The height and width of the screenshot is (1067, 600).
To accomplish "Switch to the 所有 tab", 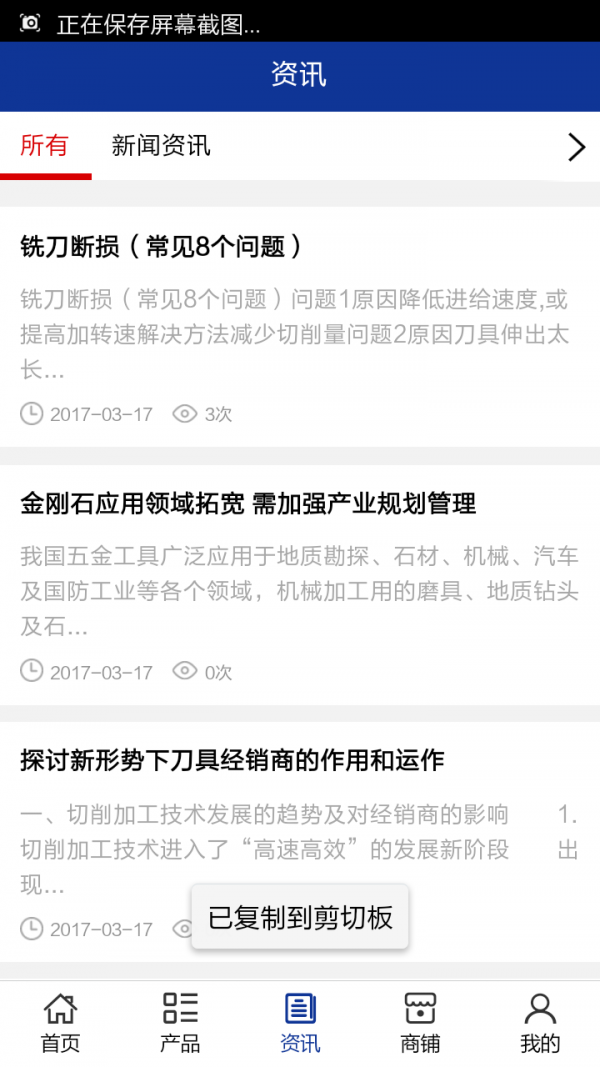I will point(45,146).
